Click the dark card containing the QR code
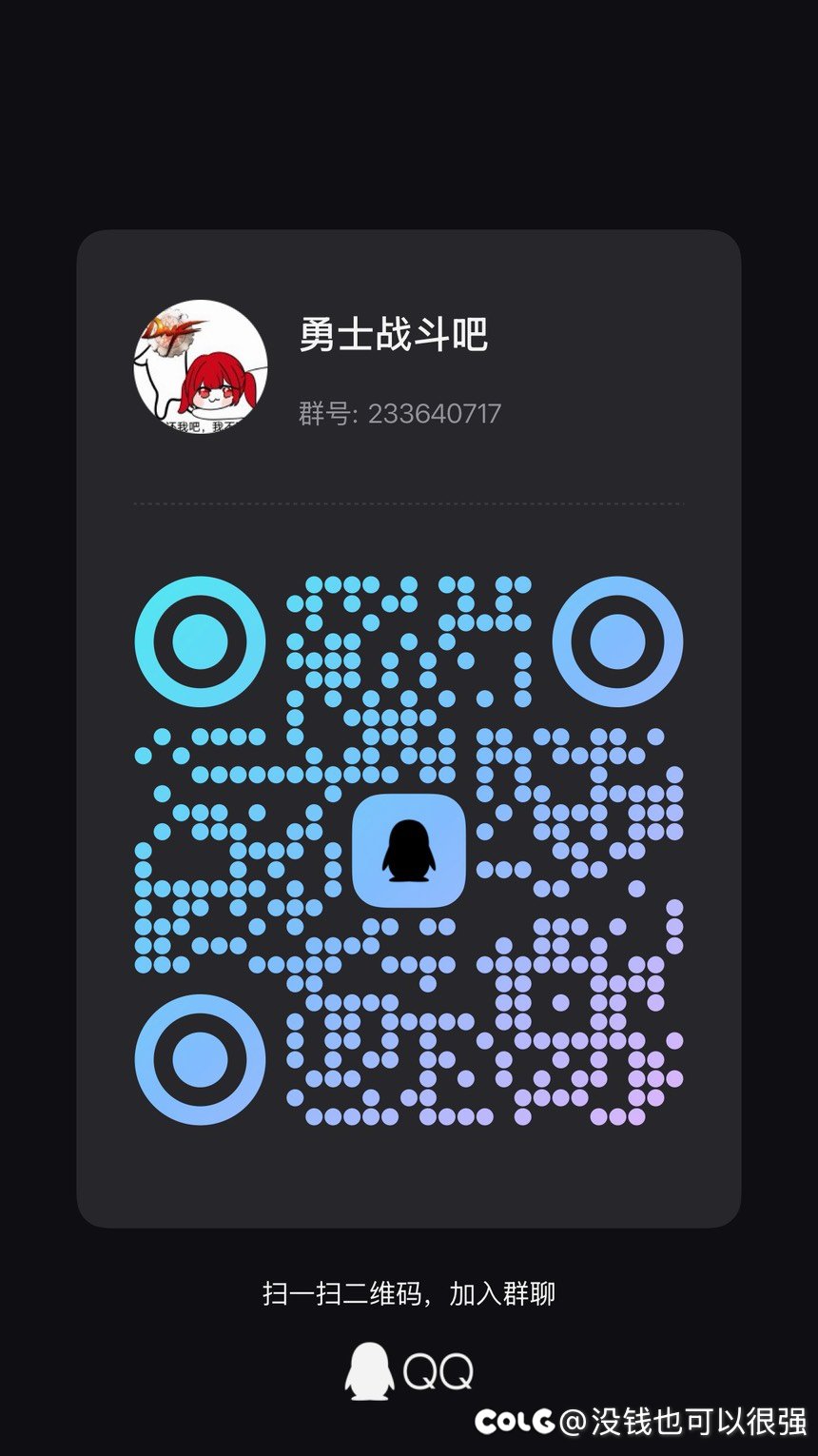 click(409, 728)
